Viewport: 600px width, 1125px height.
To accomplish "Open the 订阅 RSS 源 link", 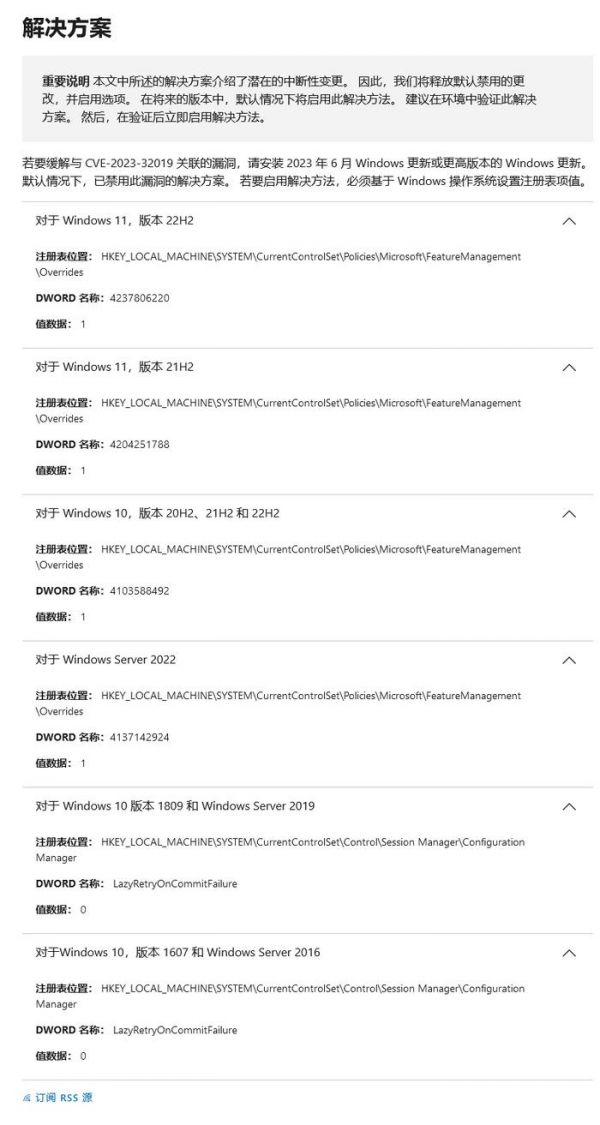I will [63, 1097].
